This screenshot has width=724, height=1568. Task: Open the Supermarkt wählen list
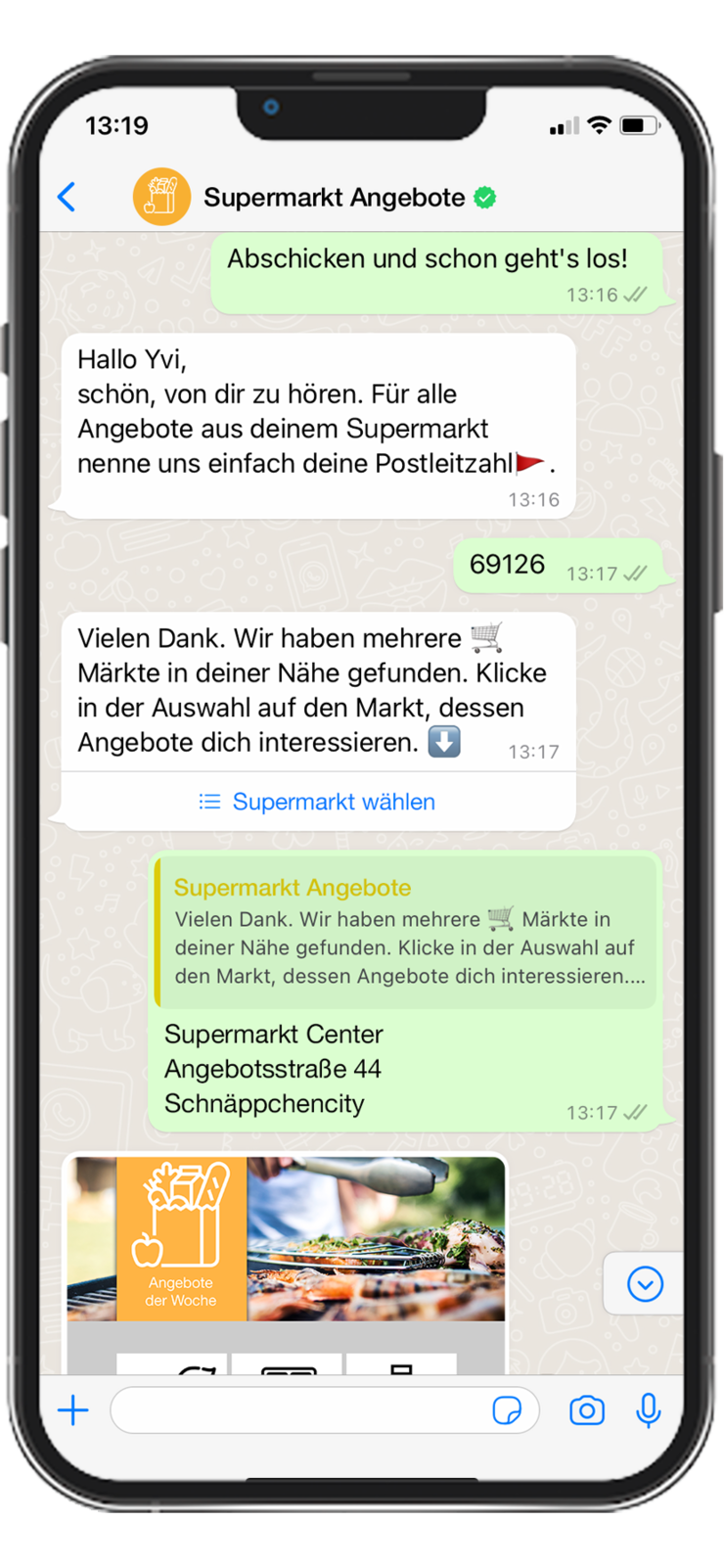318,802
